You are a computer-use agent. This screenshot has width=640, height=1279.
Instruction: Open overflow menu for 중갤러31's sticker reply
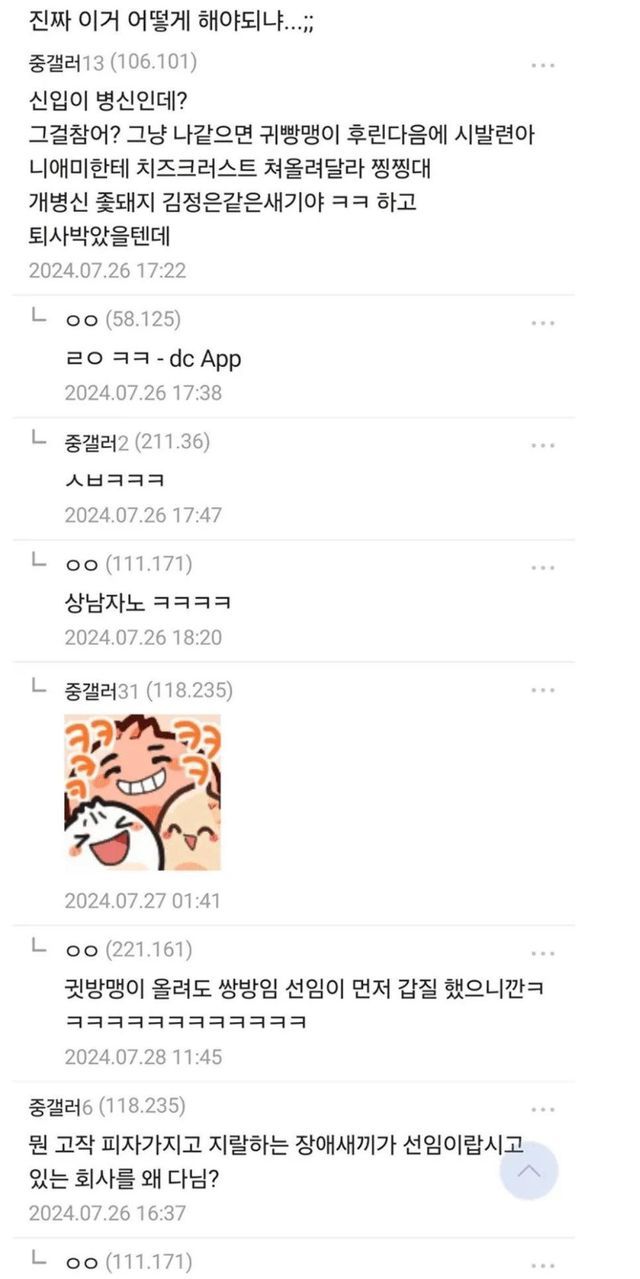pos(543,691)
